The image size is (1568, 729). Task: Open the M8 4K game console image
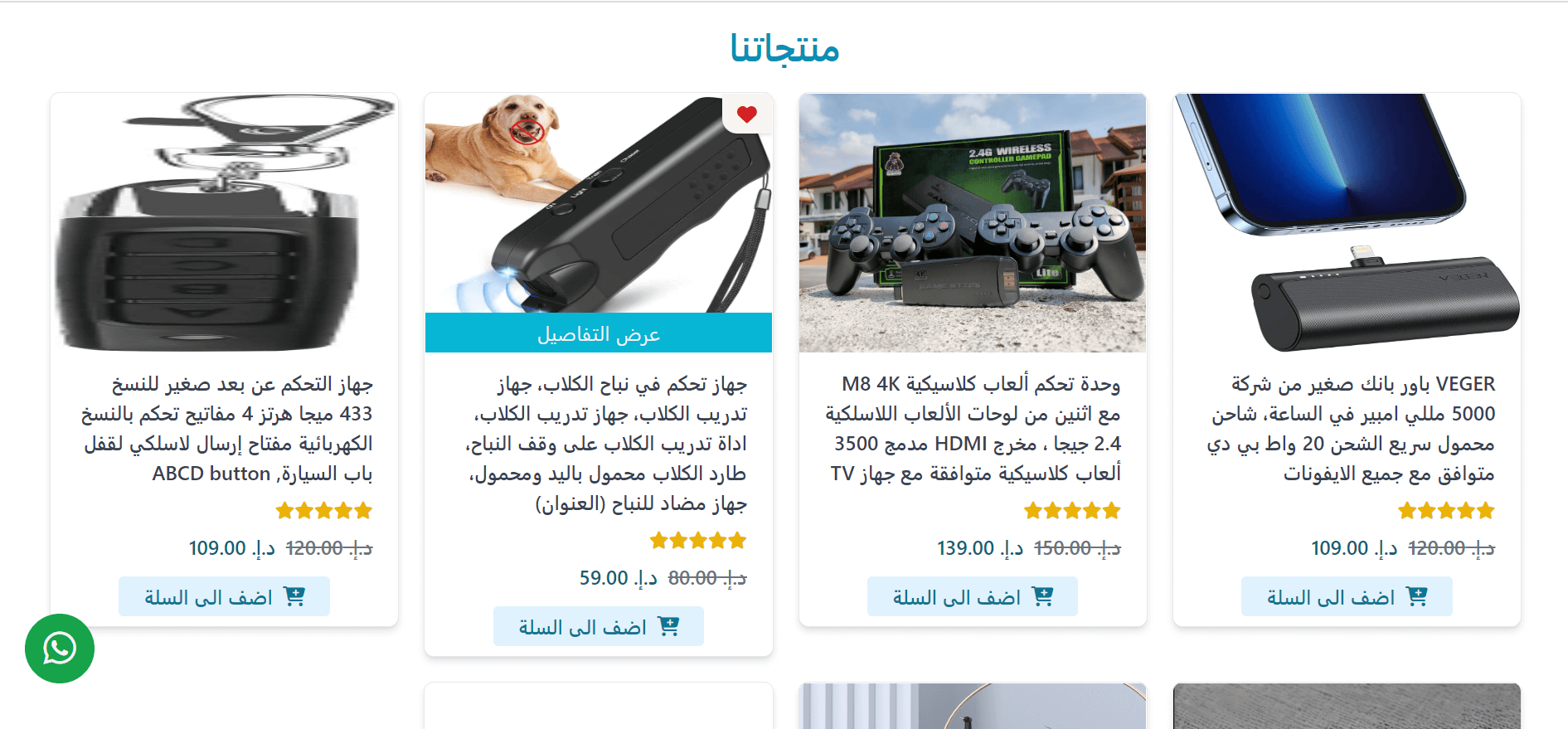coord(972,222)
